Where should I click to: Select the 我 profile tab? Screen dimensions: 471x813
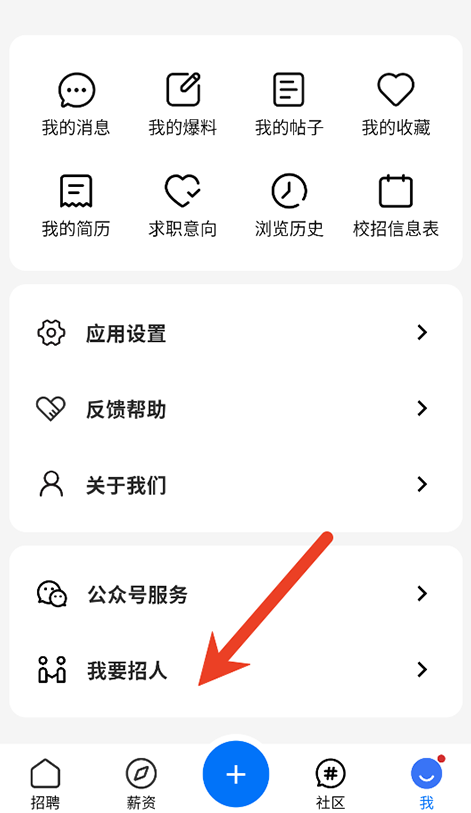(427, 783)
